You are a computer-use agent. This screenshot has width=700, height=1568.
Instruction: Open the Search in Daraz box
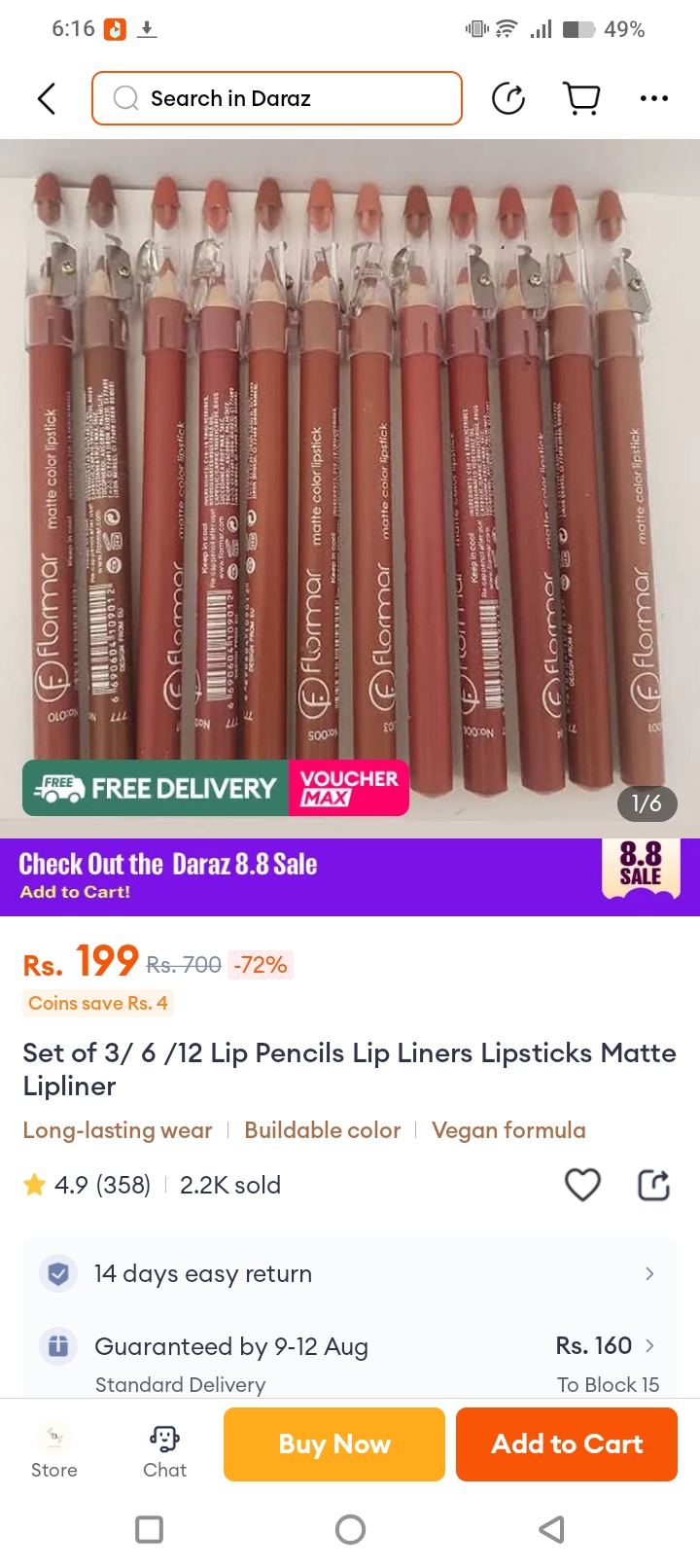(x=277, y=98)
